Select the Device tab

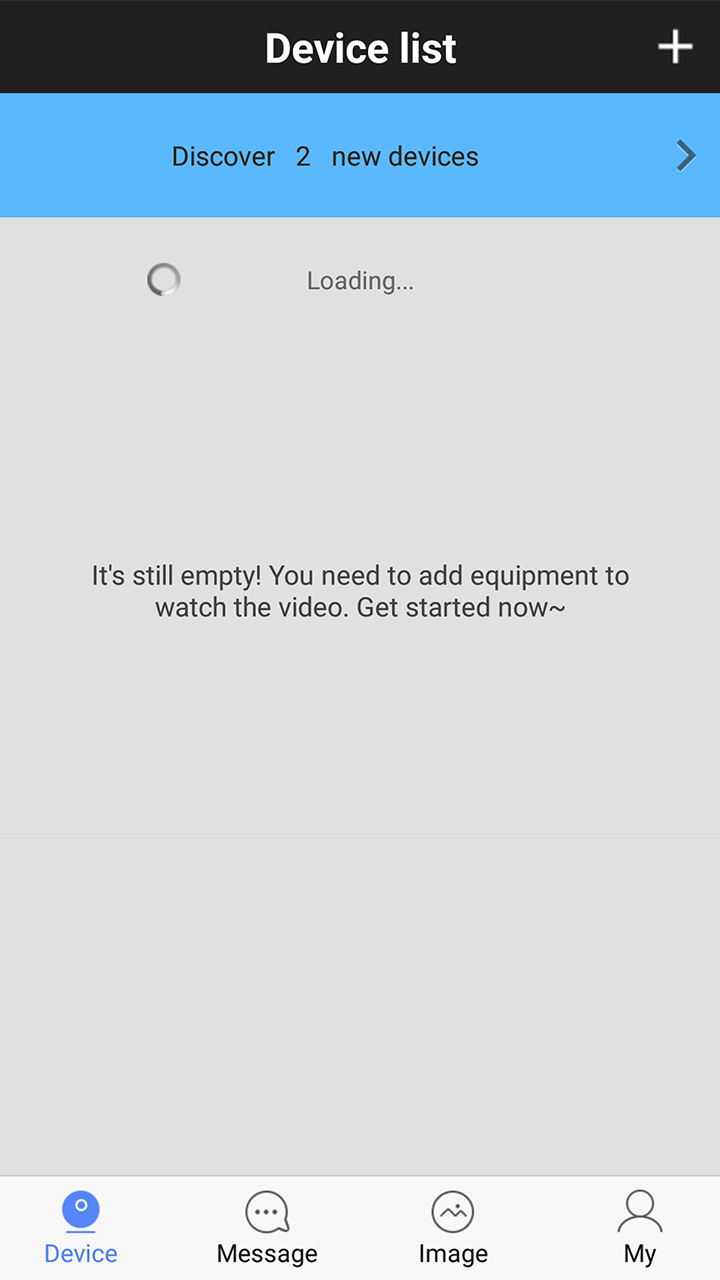(81, 1228)
